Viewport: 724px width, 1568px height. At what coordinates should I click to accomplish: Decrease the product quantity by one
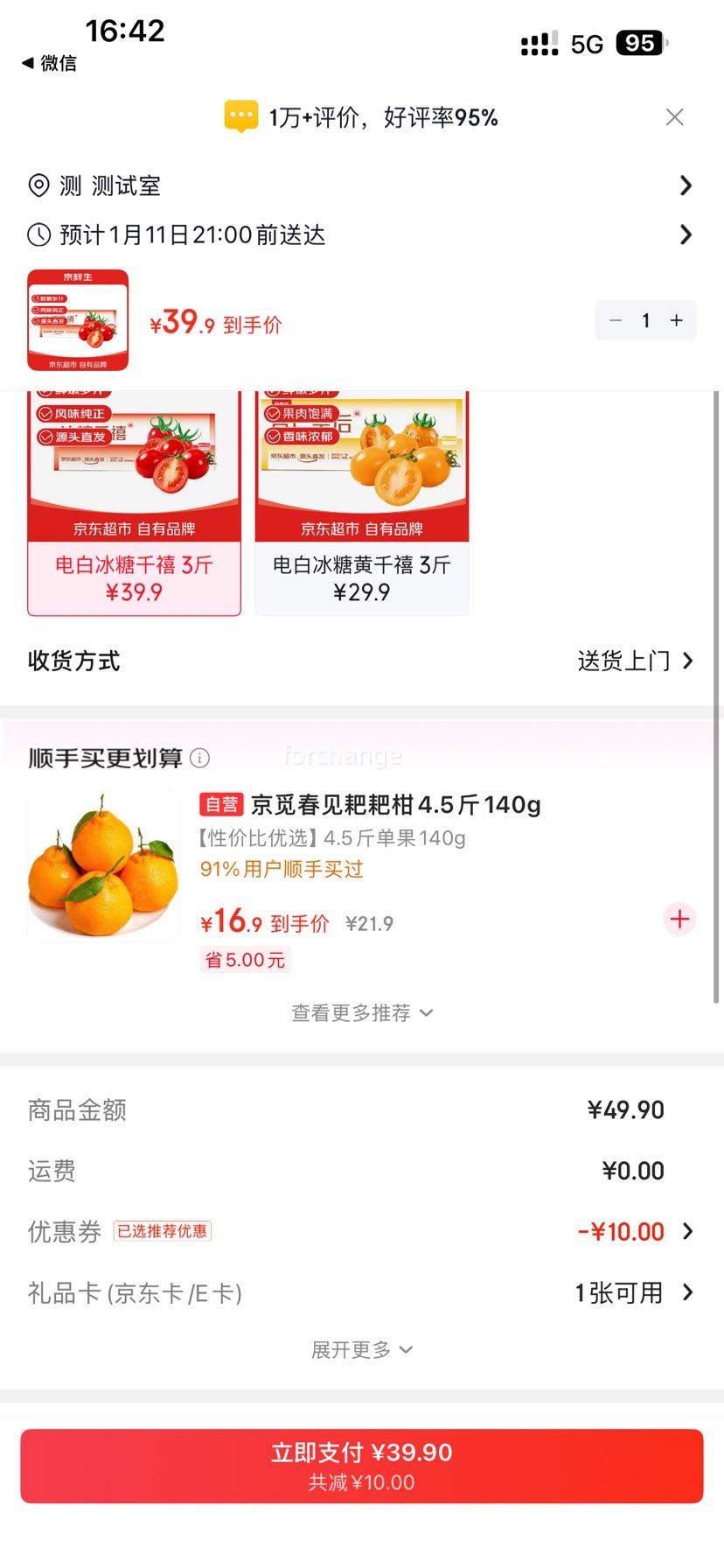click(x=616, y=321)
